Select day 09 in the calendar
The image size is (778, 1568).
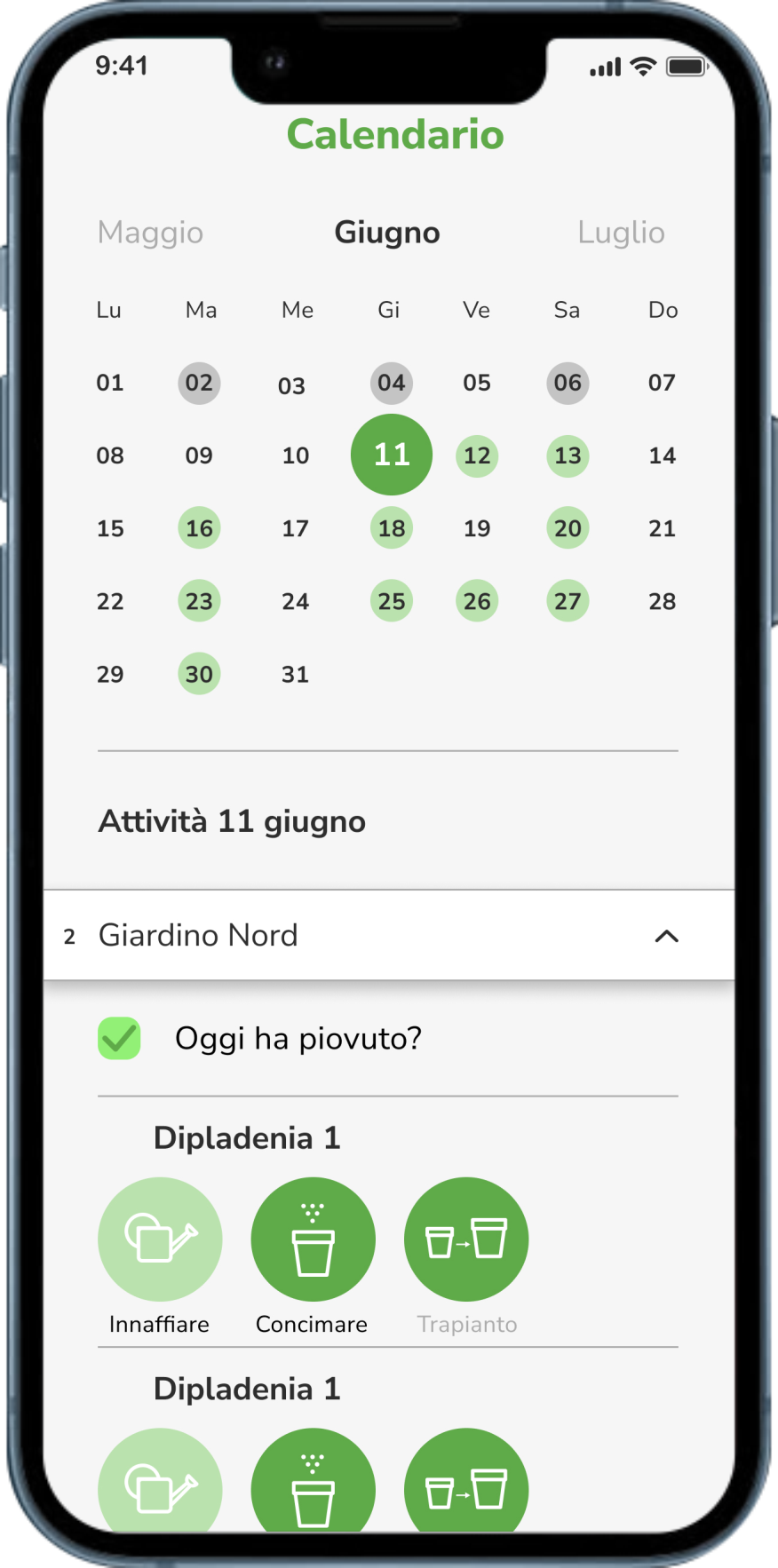[x=199, y=455]
